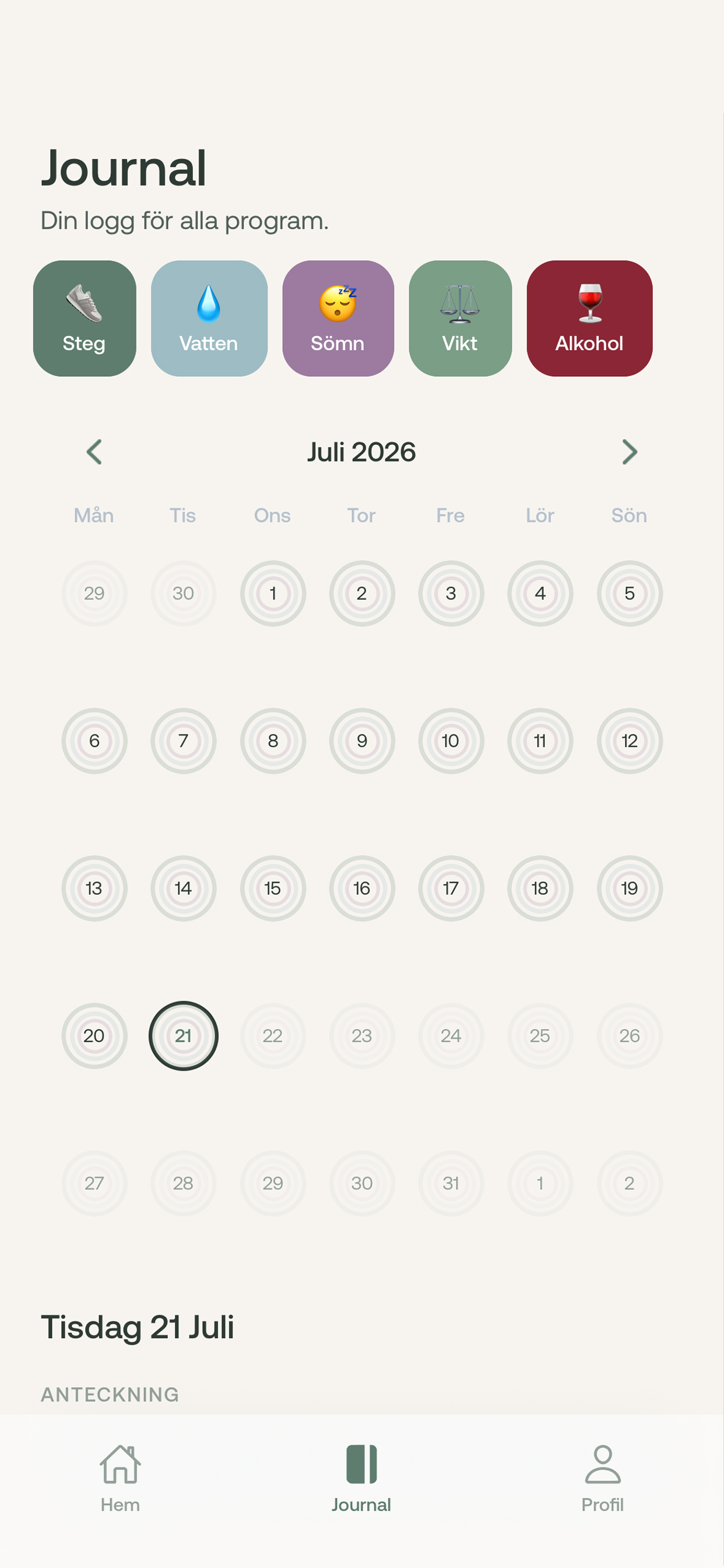This screenshot has width=724, height=1568.
Task: Select July 20 in the calendar
Action: (x=94, y=1035)
